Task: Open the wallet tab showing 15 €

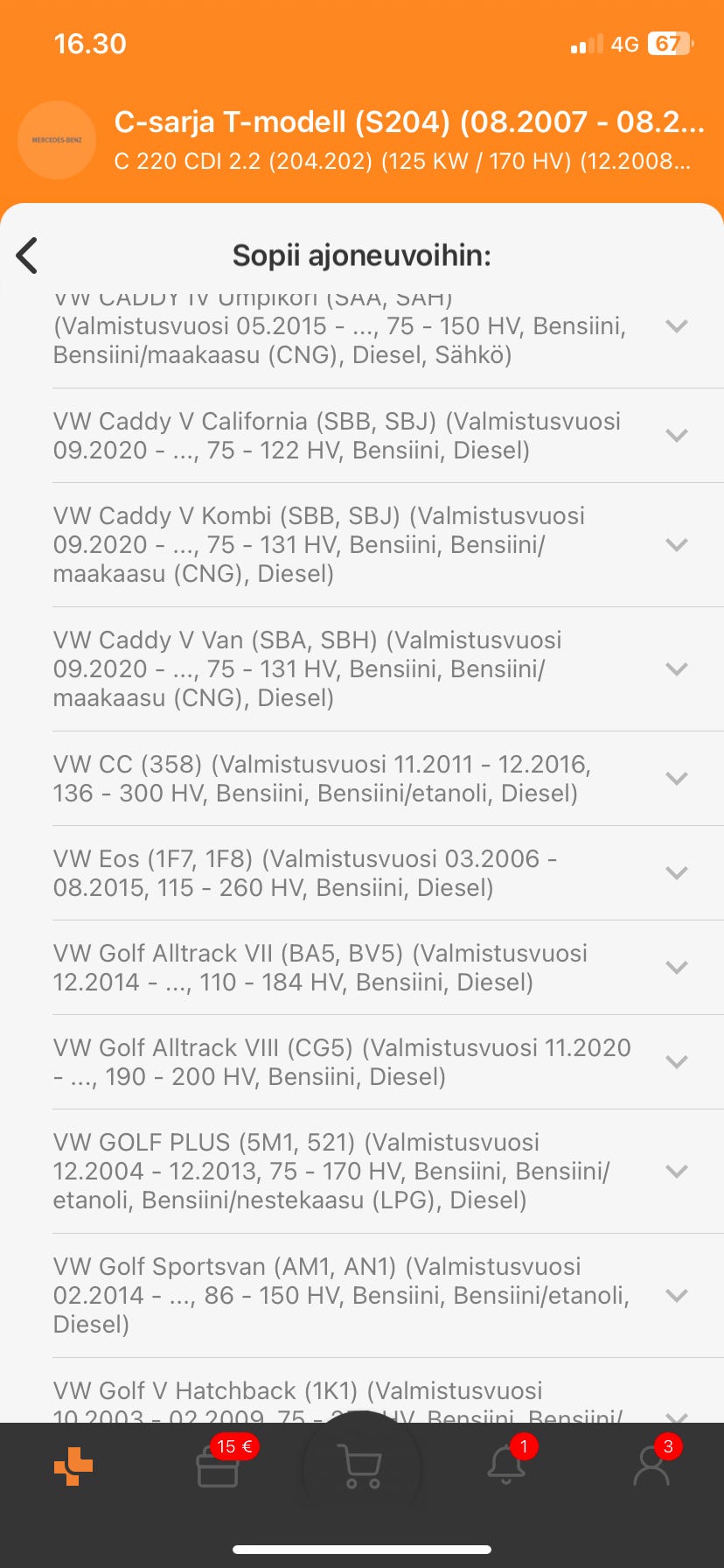Action: [x=218, y=1466]
